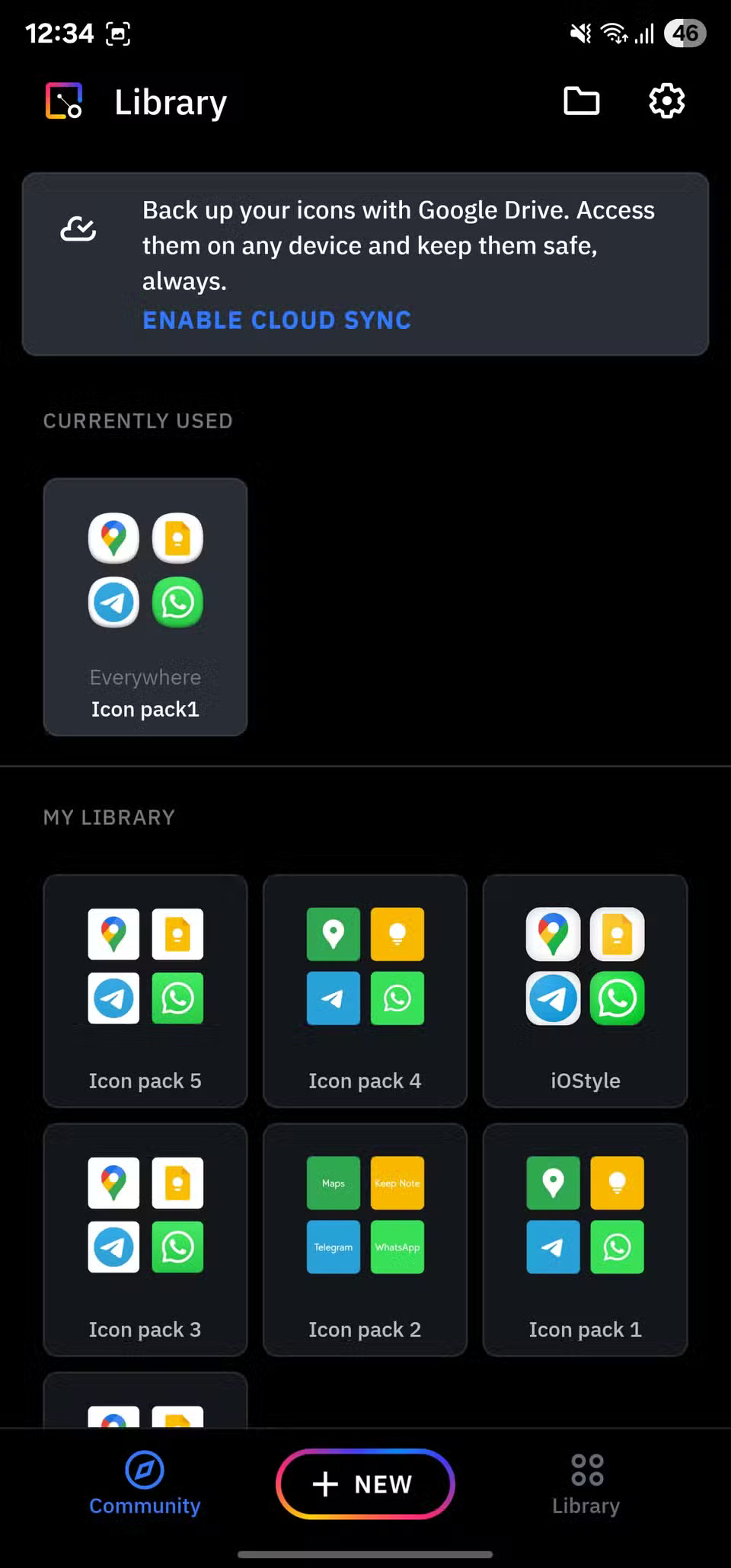This screenshot has height=1568, width=731.
Task: Tap the plus icon inside the NEW button
Action: coord(325,1483)
